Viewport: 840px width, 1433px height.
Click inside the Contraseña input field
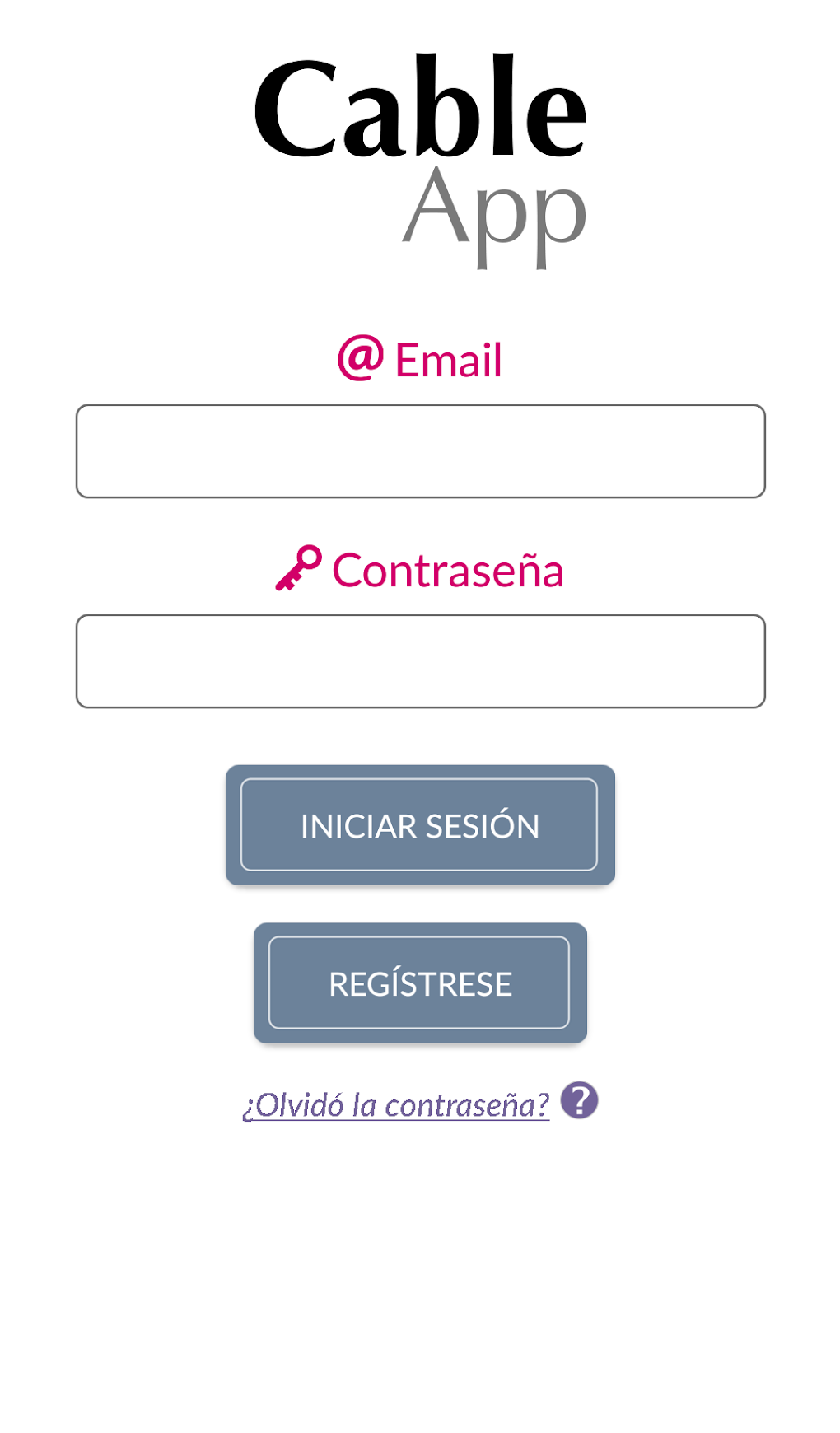420,659
